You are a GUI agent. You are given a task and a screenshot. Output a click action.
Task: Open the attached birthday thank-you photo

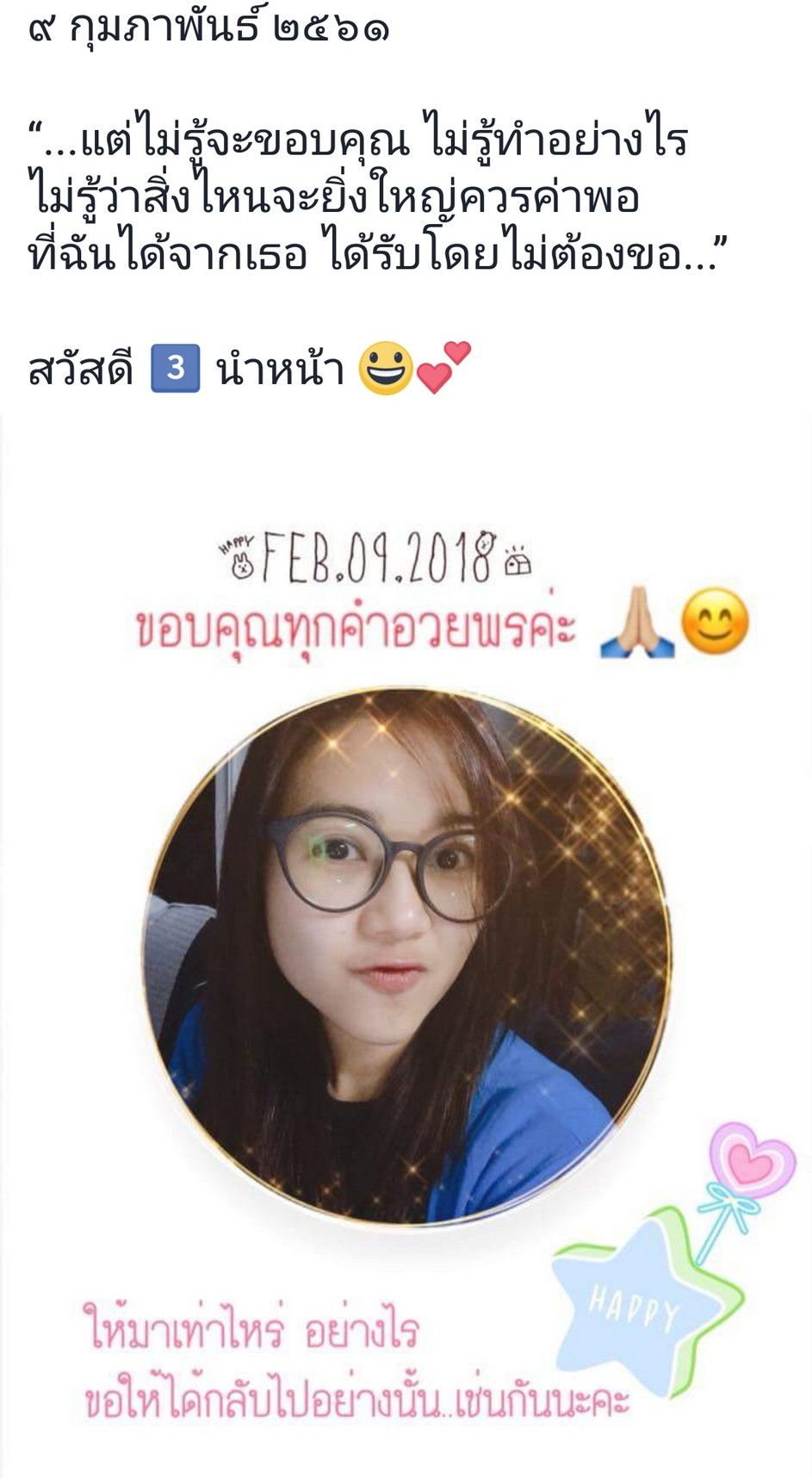pos(406,948)
